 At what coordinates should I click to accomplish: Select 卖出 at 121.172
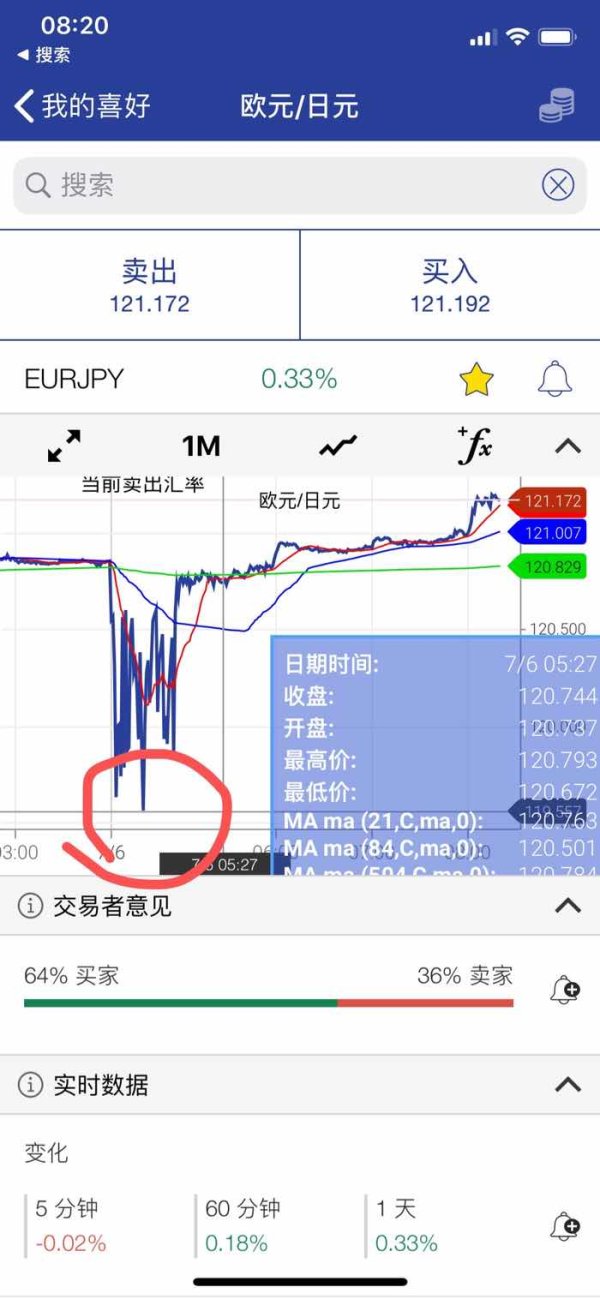click(150, 285)
